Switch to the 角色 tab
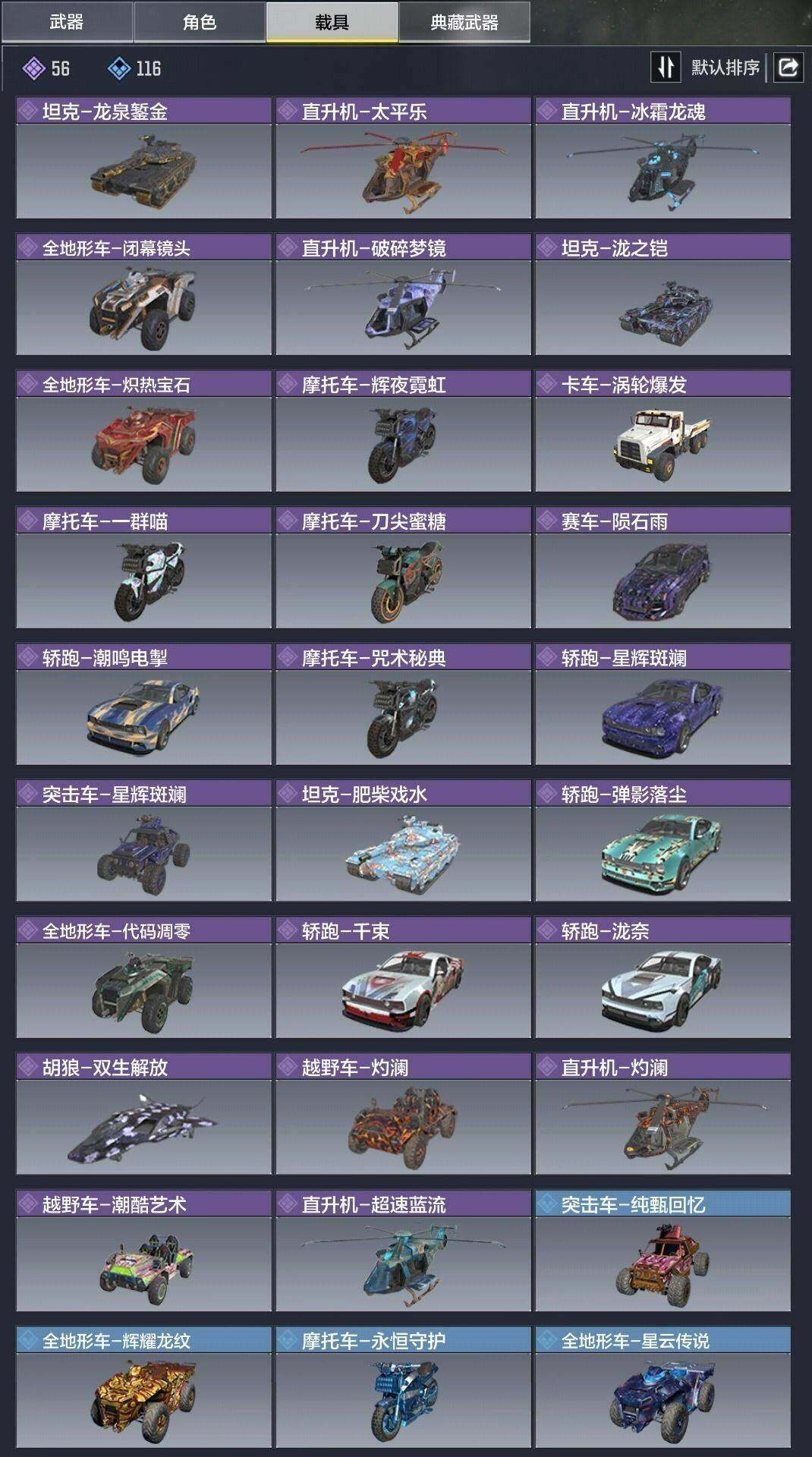Viewport: 812px width, 1457px height. tap(200, 22)
